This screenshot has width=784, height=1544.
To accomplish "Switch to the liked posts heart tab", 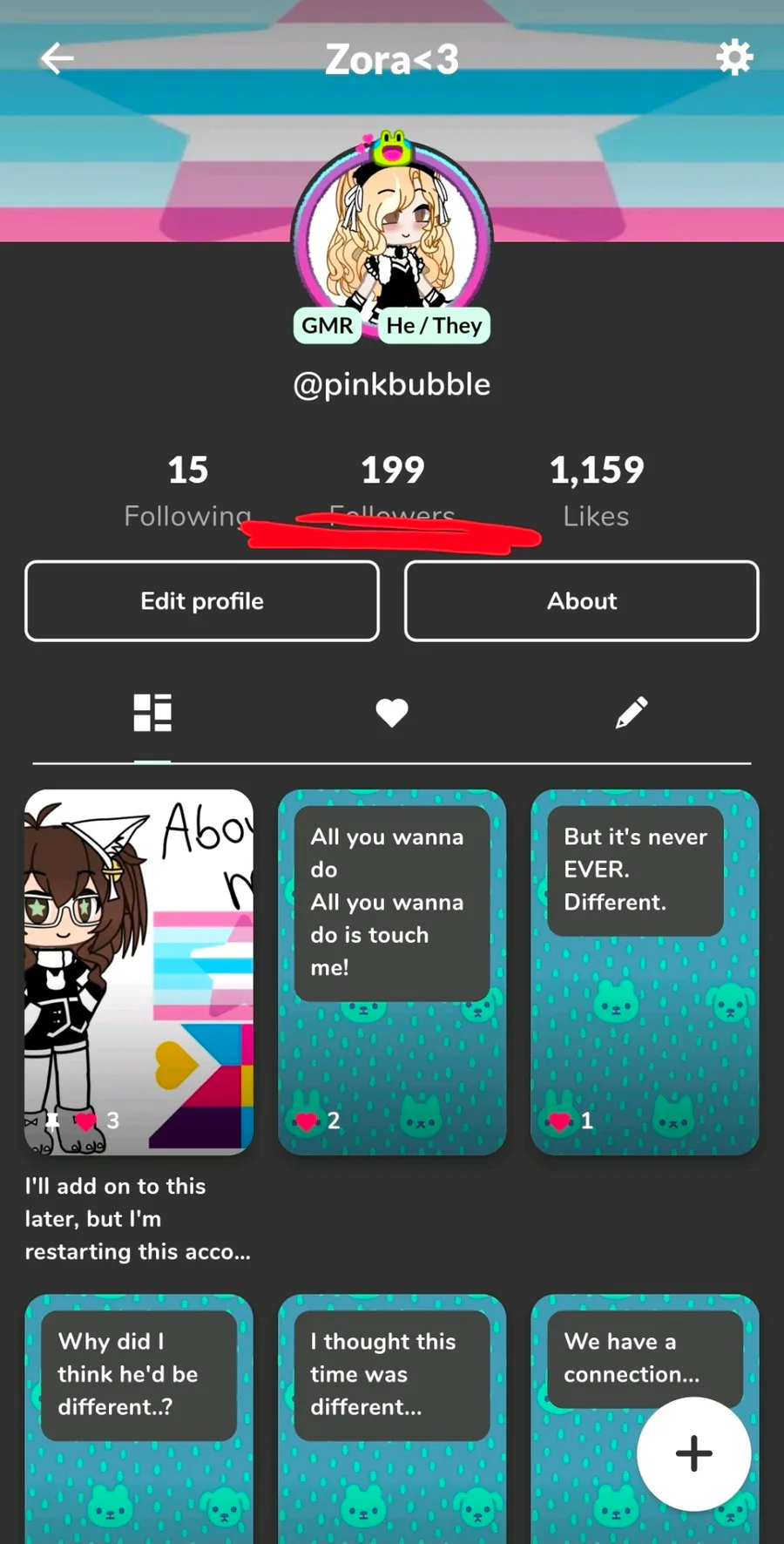I will point(392,713).
